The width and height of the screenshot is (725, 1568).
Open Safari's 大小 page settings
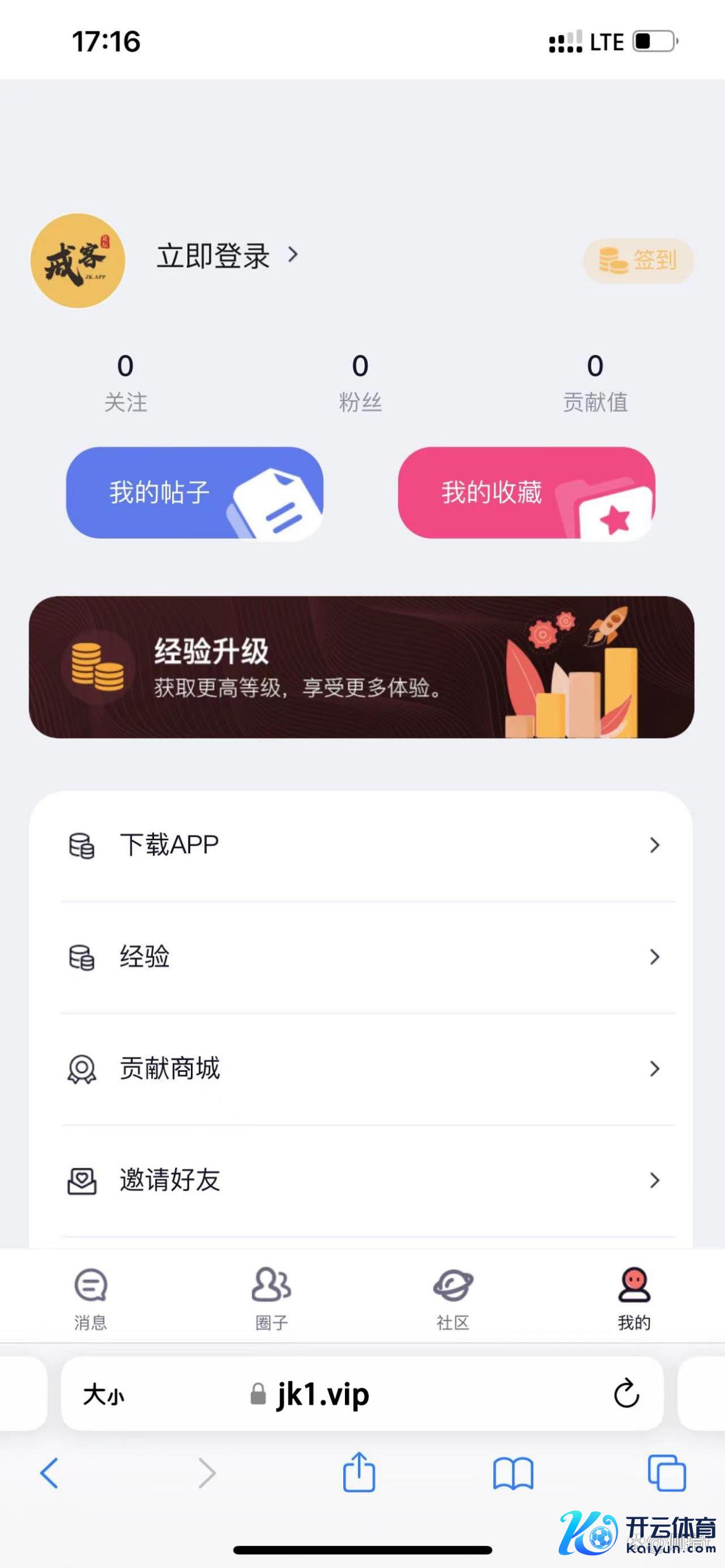point(103,1394)
